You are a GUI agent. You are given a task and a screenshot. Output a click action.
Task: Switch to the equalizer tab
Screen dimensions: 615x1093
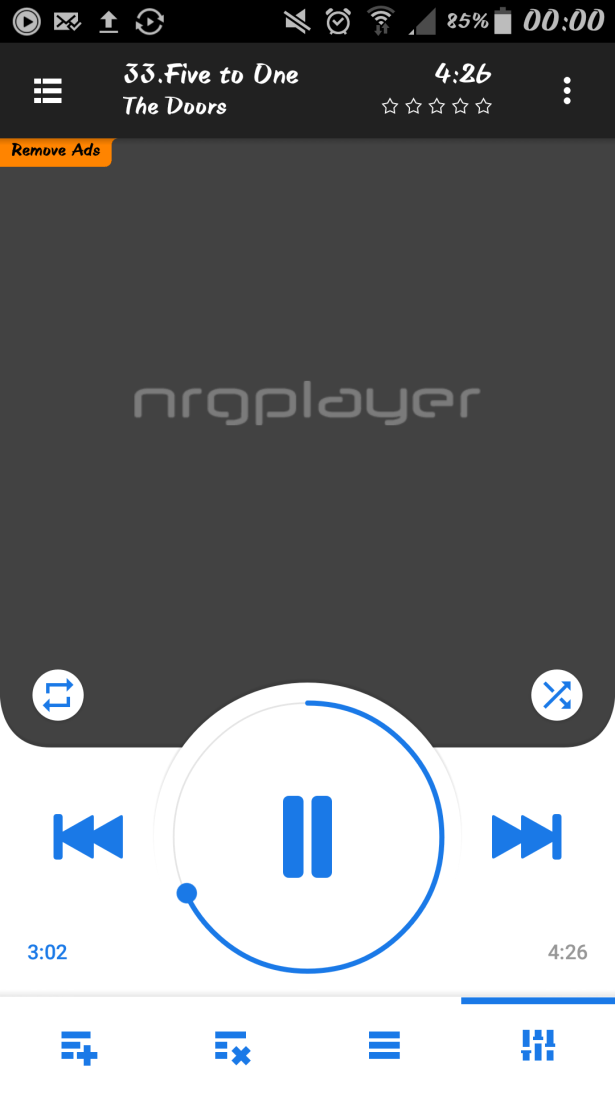coord(538,1045)
